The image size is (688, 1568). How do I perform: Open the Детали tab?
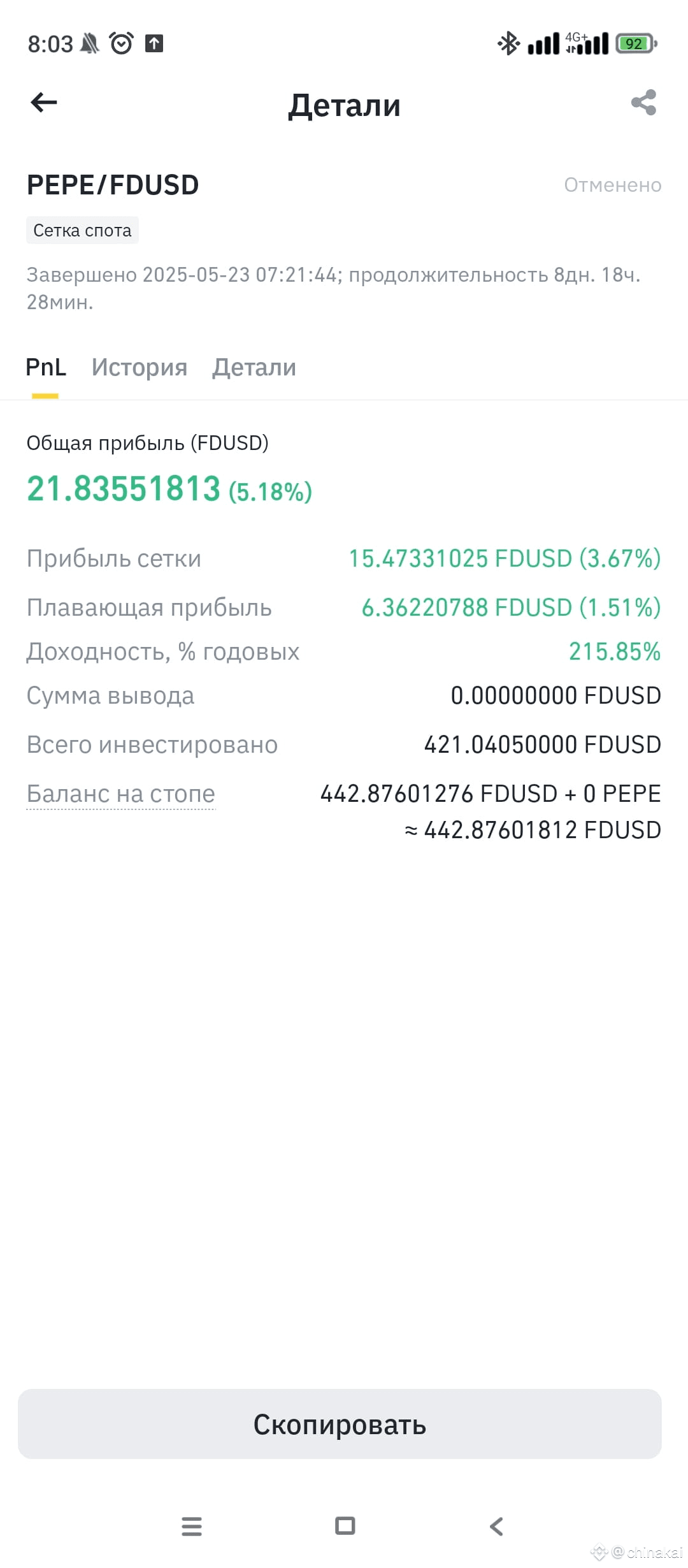(254, 367)
